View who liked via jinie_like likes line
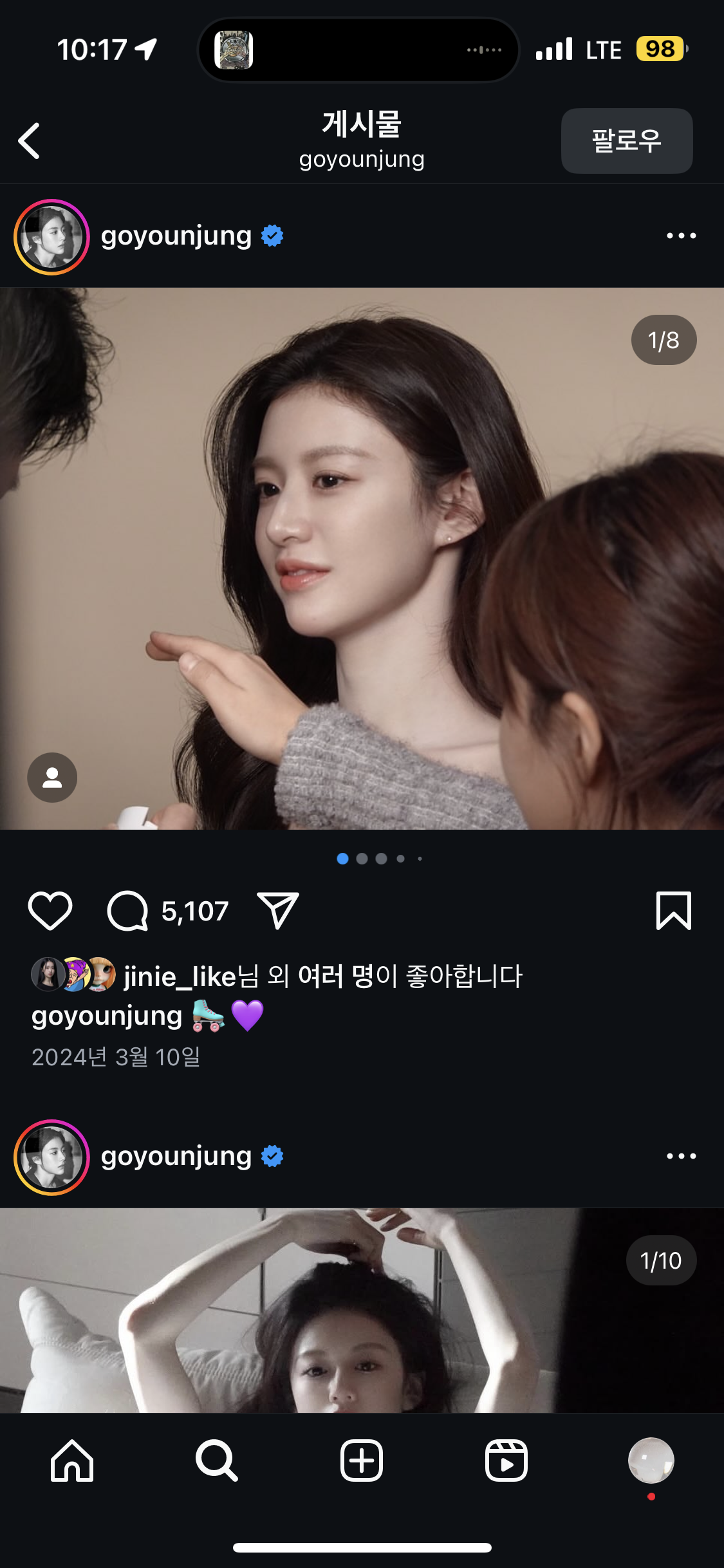Image resolution: width=724 pixels, height=1568 pixels. point(322,976)
